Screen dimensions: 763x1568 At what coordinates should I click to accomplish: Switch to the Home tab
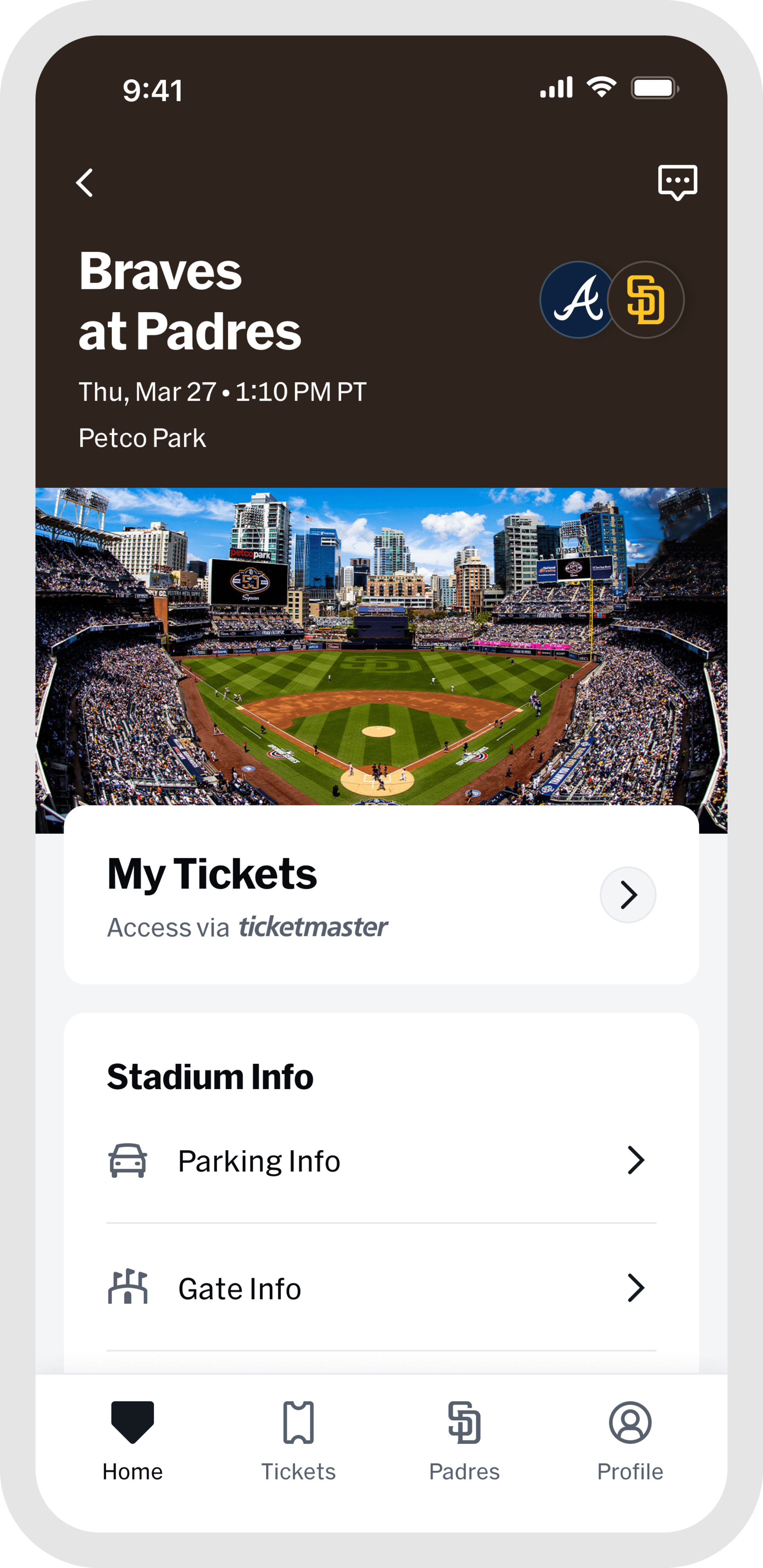click(x=133, y=1440)
